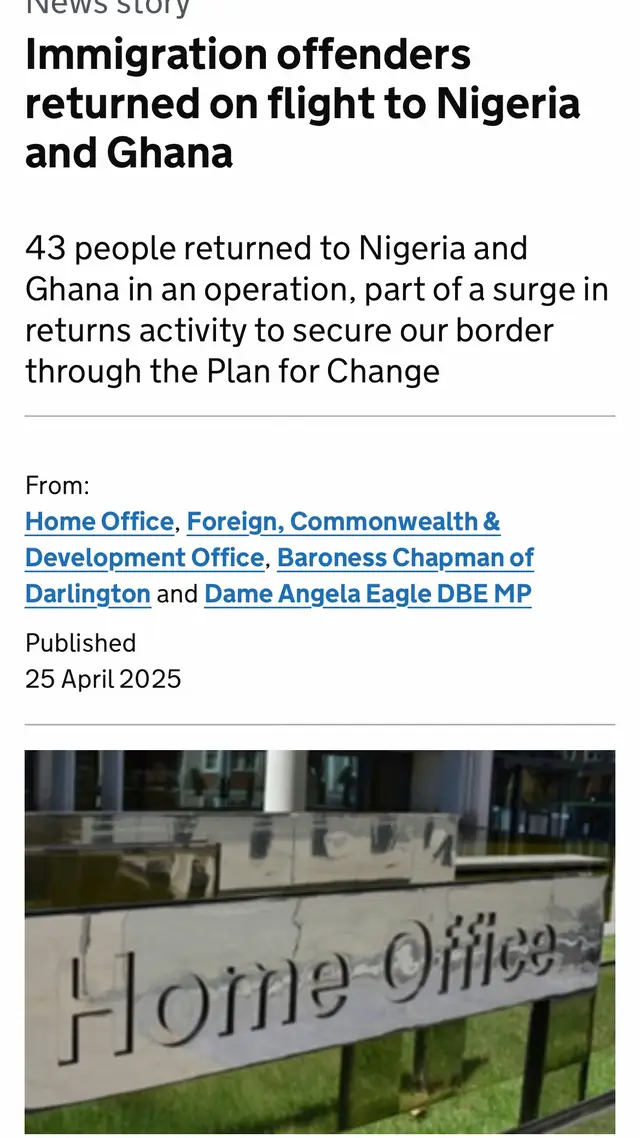Open Dame Angela Eagle DBE MP link
640x1138 pixels.
pyautogui.click(x=367, y=594)
